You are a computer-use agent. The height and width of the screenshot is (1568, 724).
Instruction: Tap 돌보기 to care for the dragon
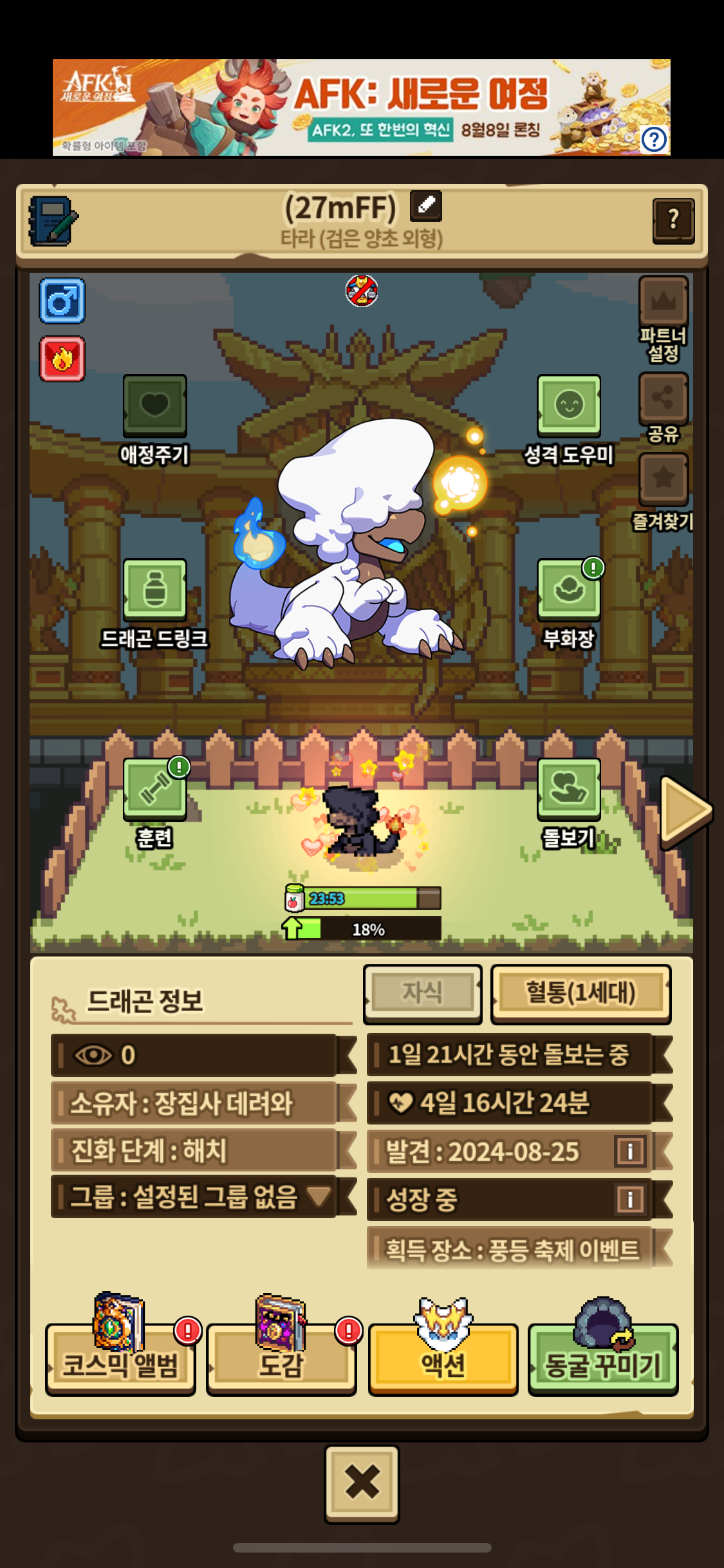[x=569, y=789]
